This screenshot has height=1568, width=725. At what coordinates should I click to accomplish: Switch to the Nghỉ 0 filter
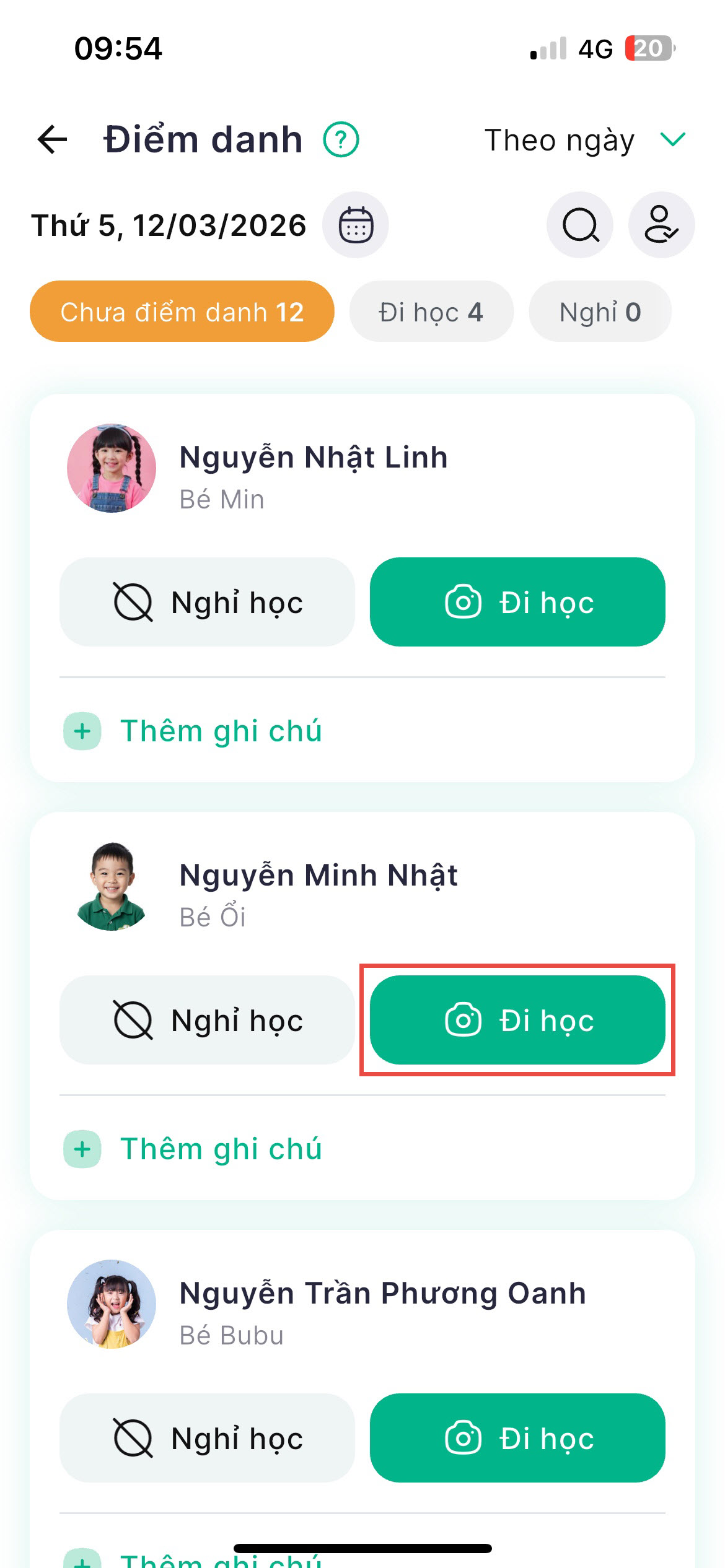(x=600, y=311)
